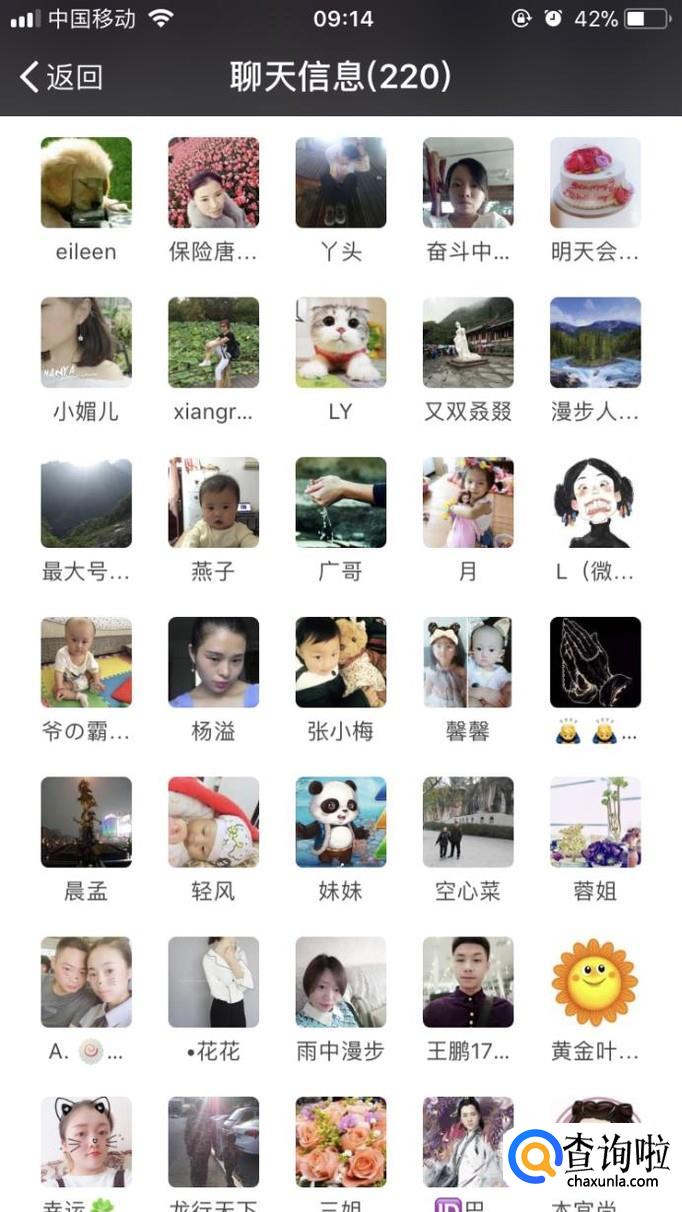Open member LY's profile
This screenshot has height=1212, width=682.
[x=341, y=343]
